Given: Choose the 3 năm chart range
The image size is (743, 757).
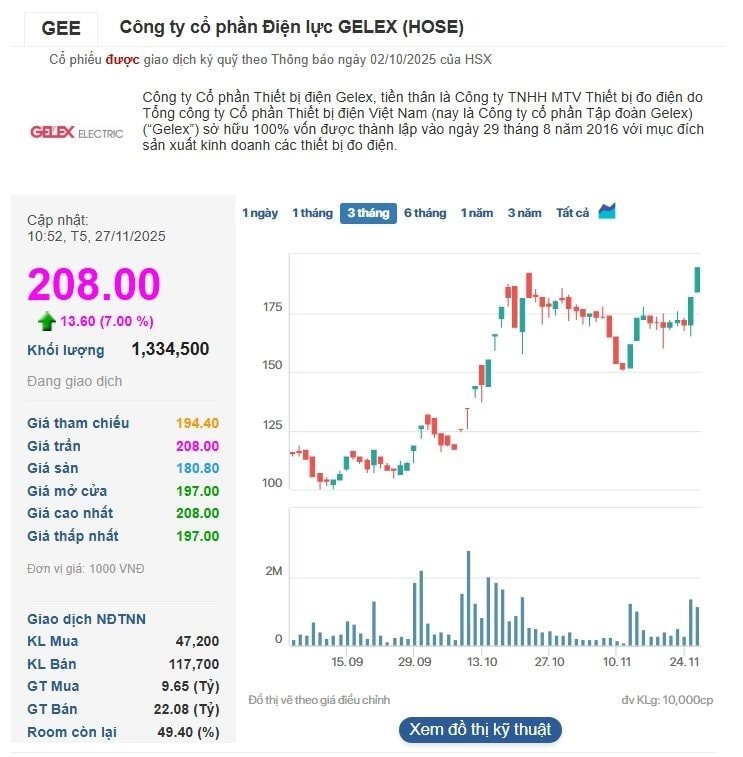Looking at the screenshot, I should (x=524, y=213).
